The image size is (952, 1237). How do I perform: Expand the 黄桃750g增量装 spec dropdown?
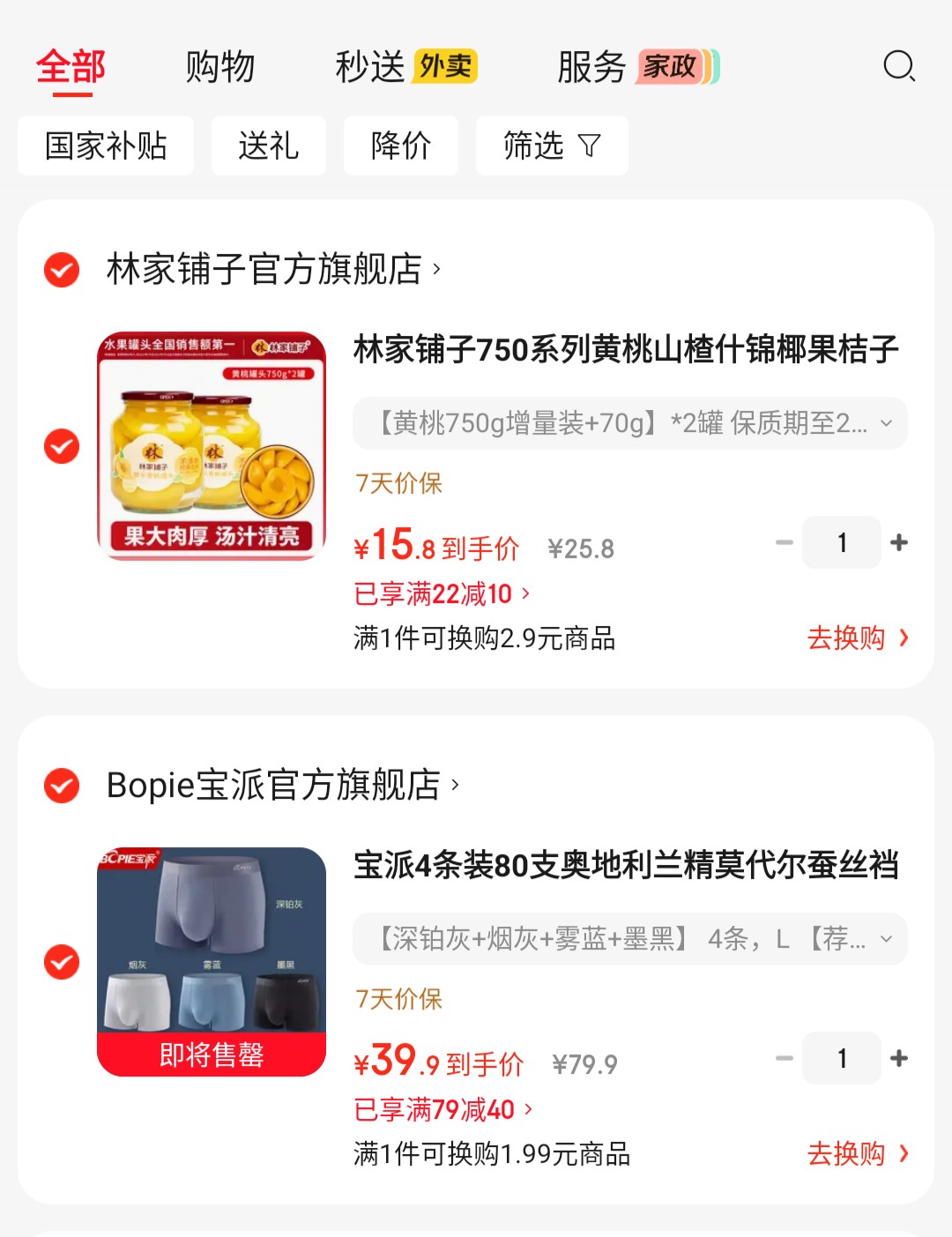click(x=629, y=423)
